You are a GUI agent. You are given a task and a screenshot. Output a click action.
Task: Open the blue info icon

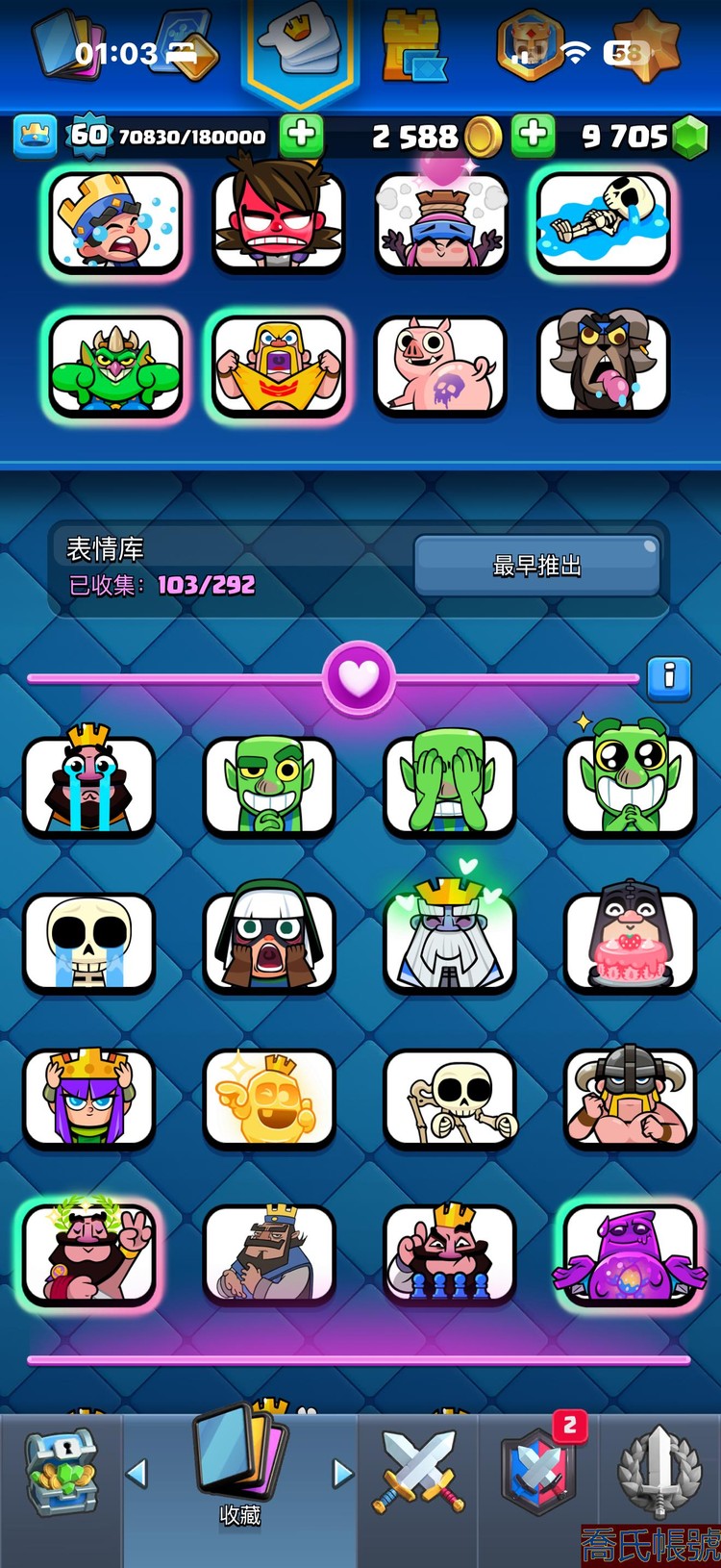click(669, 677)
